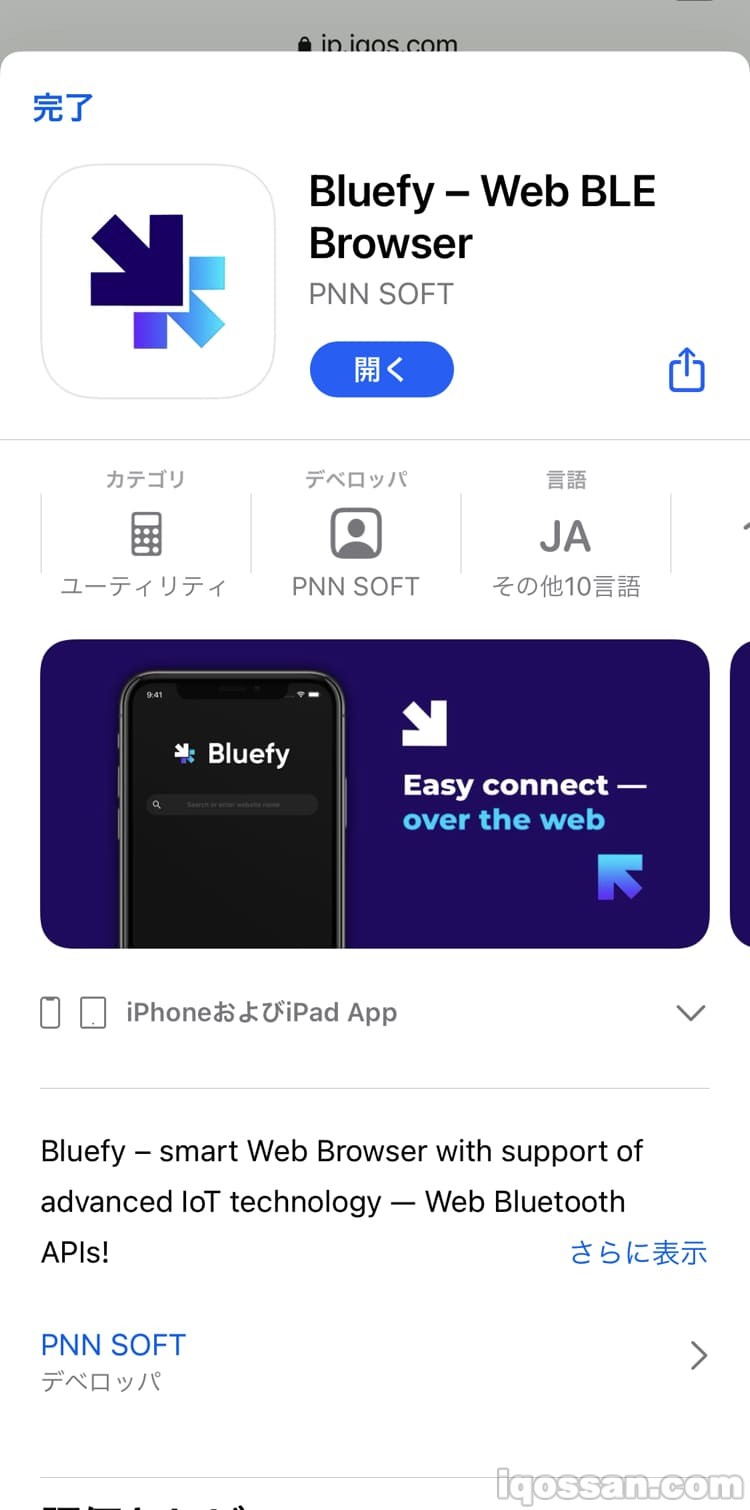
Task: Share the Bluefy app page
Action: point(686,370)
